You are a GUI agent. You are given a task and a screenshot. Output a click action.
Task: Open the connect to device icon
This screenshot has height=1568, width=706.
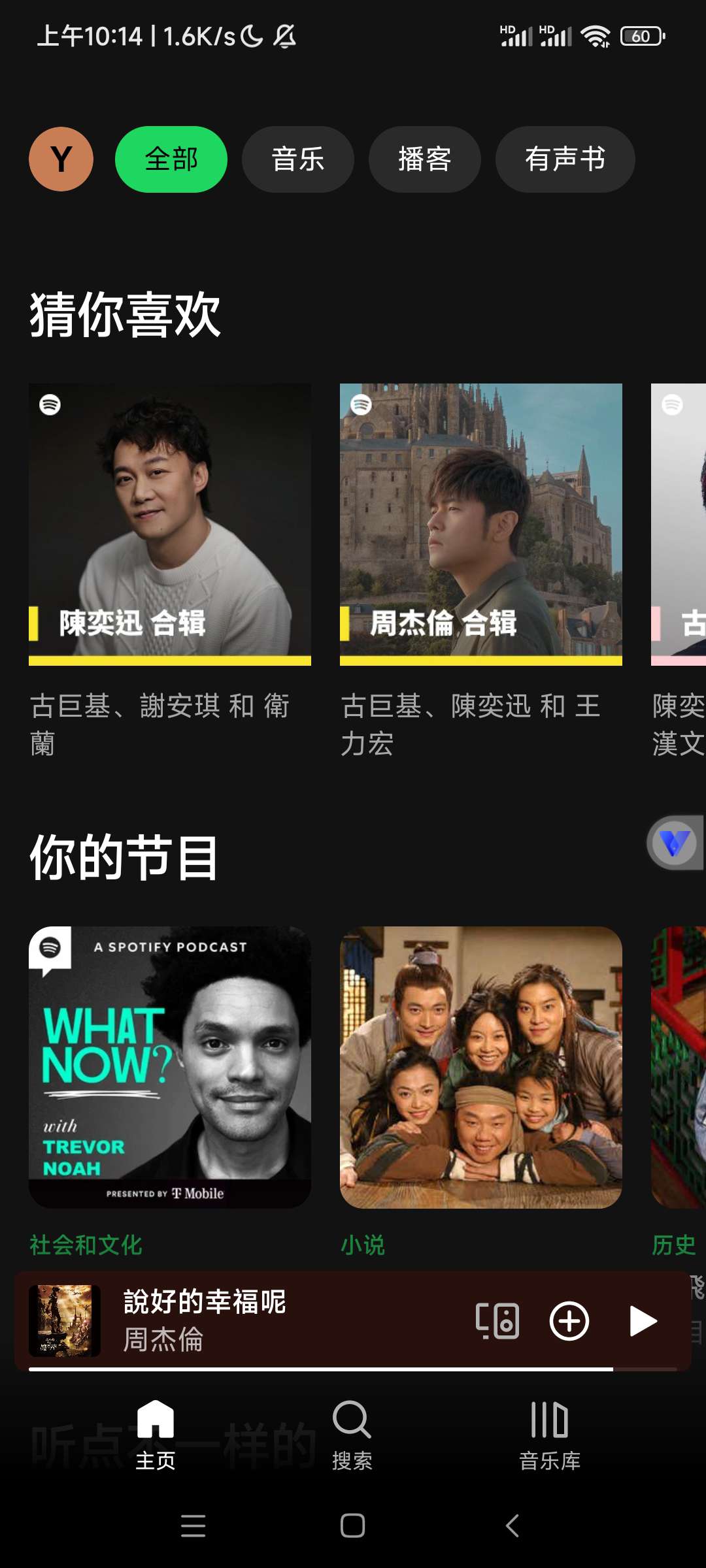pos(497,1320)
